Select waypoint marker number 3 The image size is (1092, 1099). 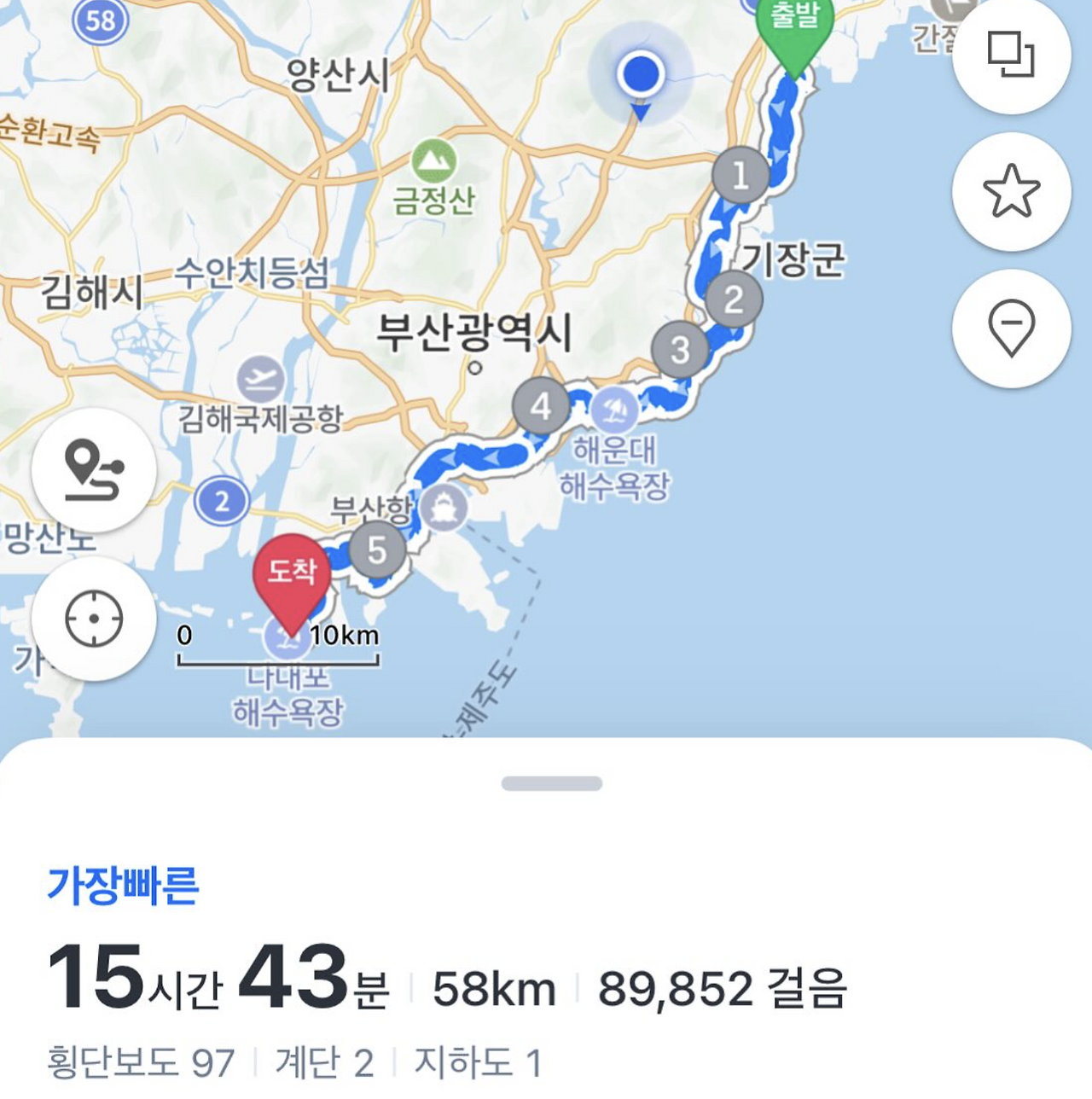tap(680, 348)
